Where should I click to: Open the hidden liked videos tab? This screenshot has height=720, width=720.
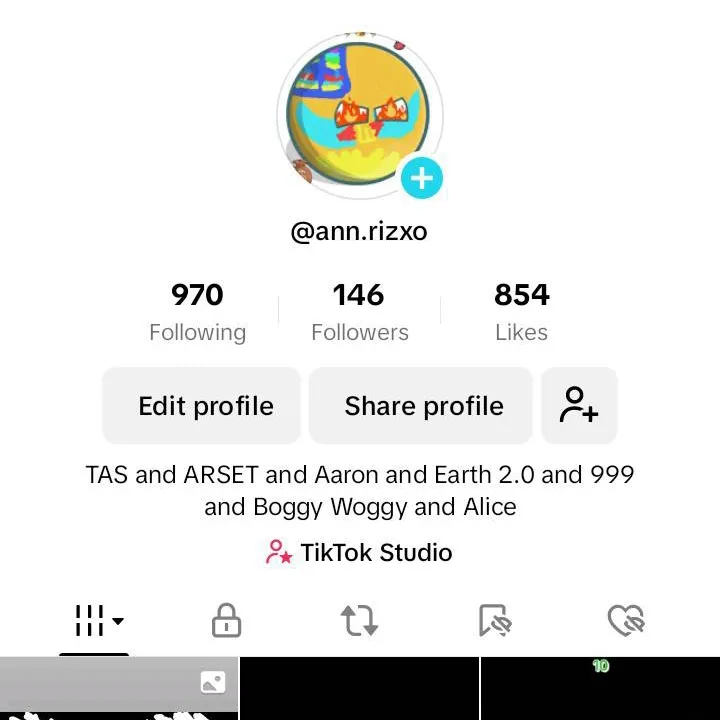coord(626,622)
